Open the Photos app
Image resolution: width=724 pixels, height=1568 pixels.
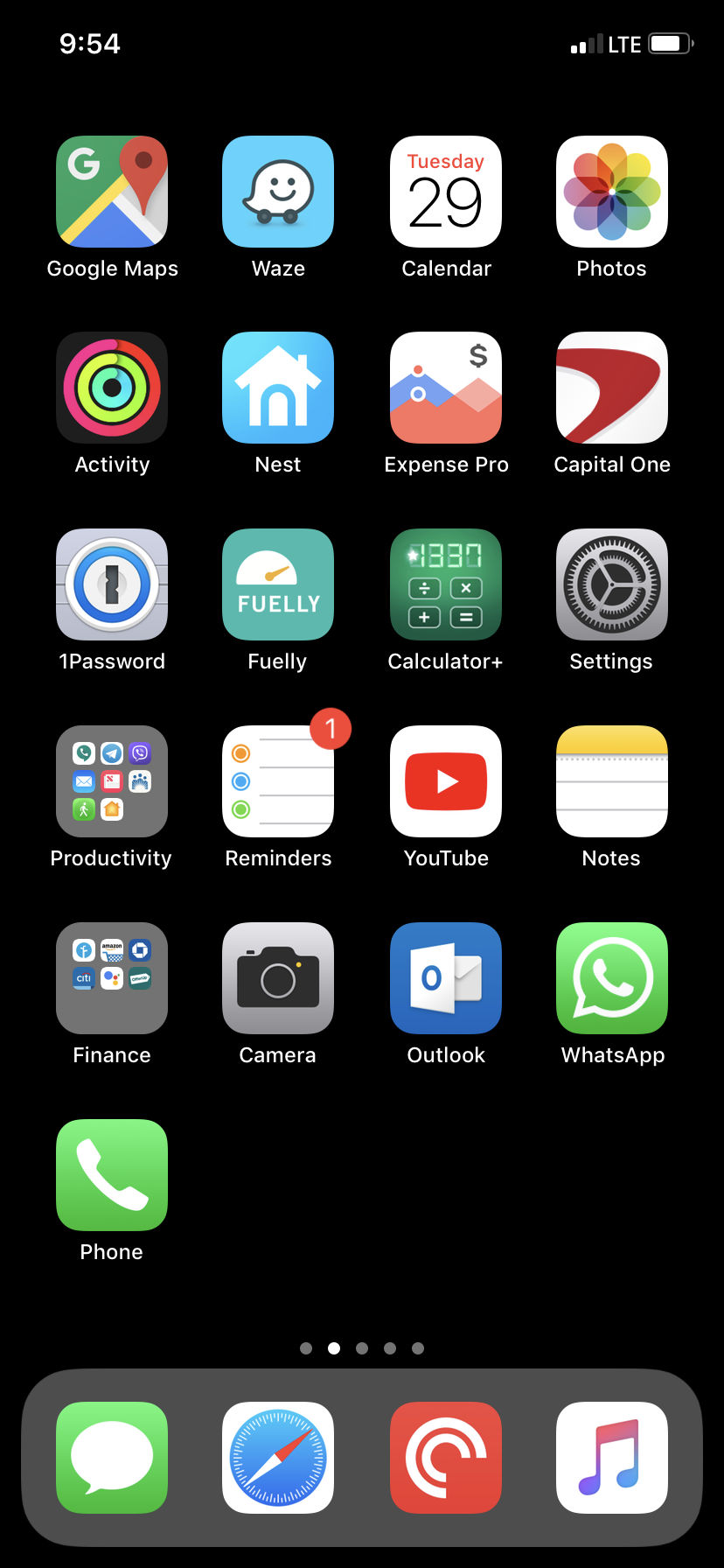[x=612, y=192]
